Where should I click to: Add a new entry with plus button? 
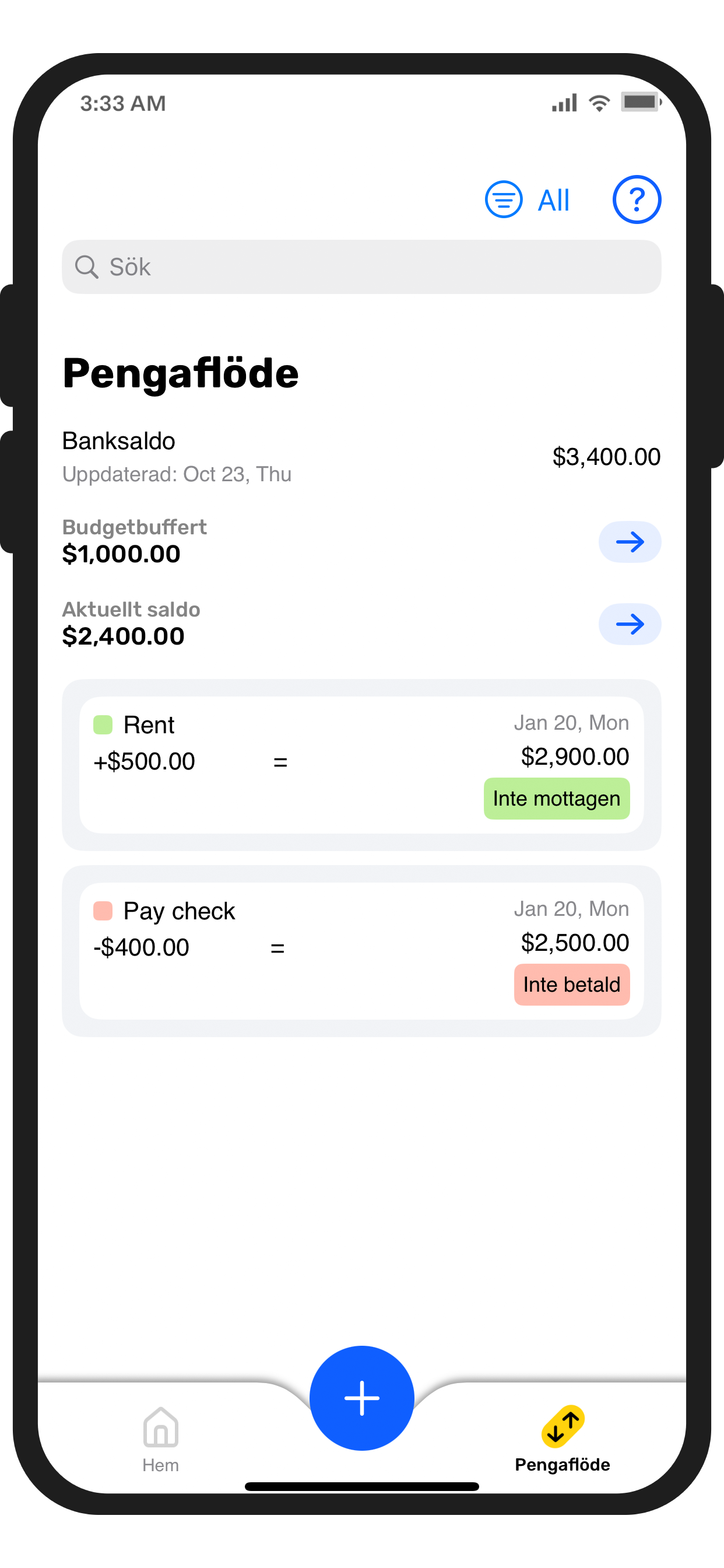click(x=361, y=1398)
